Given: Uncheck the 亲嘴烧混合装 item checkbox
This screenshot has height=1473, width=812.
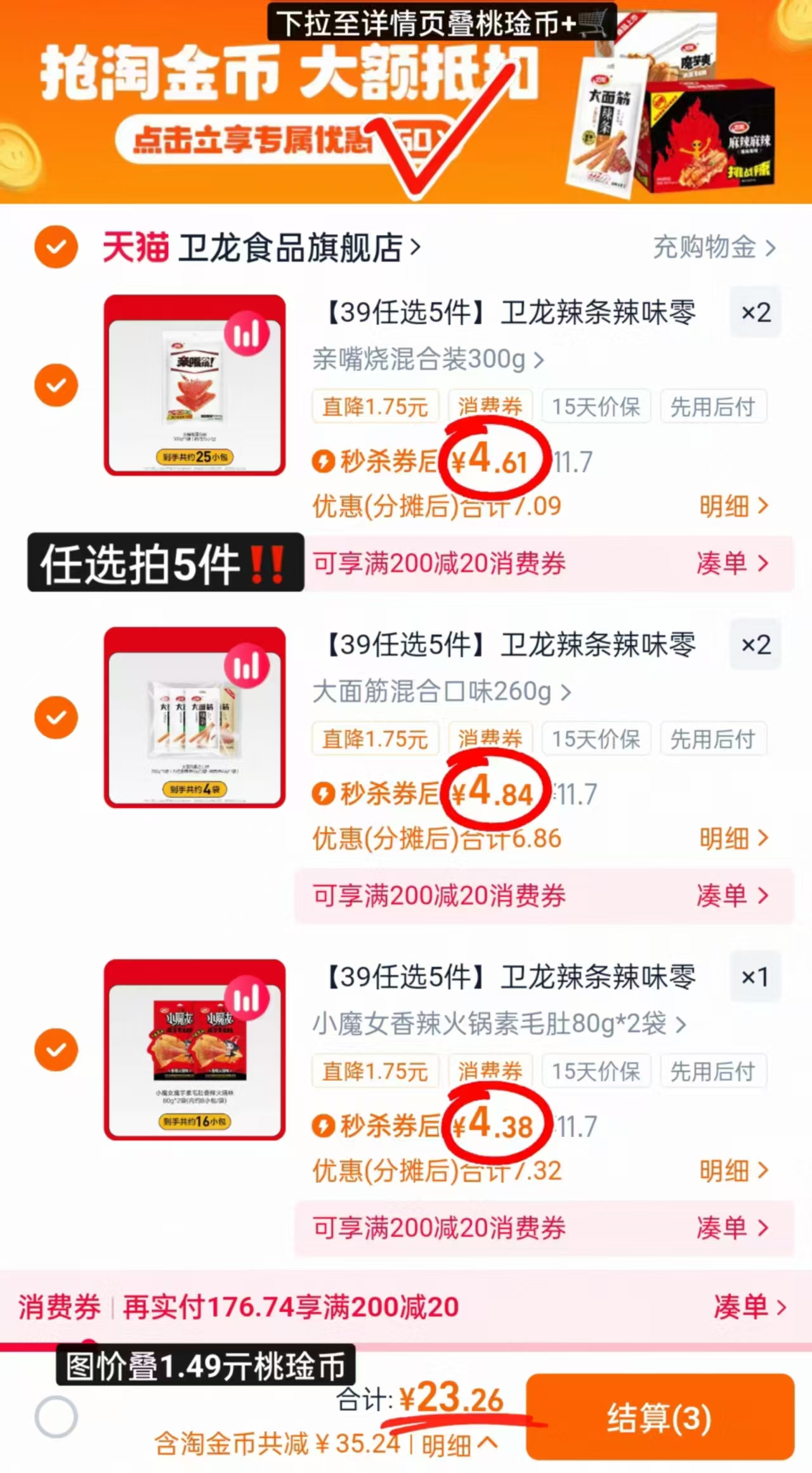Looking at the screenshot, I should tap(56, 385).
